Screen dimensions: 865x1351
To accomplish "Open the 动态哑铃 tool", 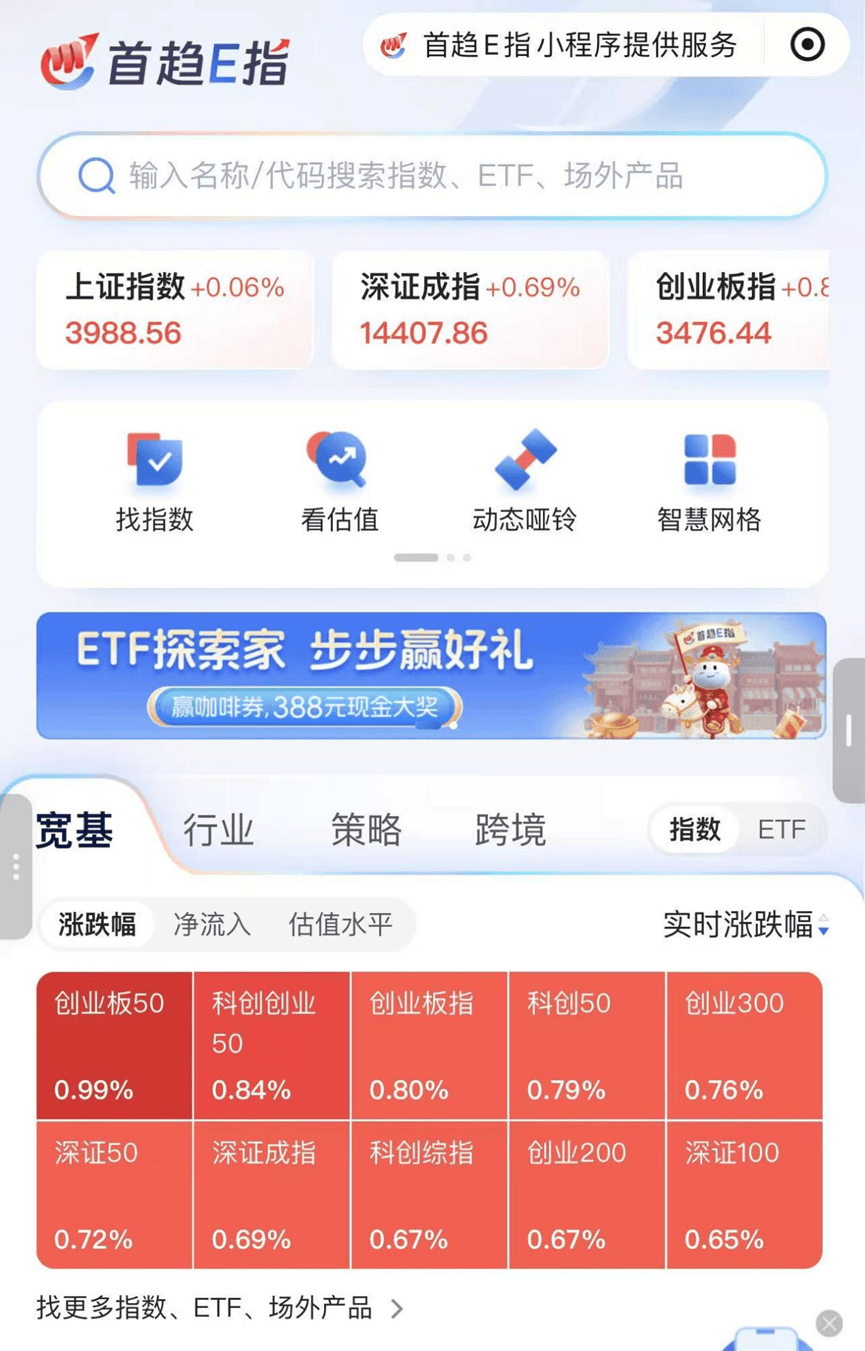I will click(x=524, y=482).
